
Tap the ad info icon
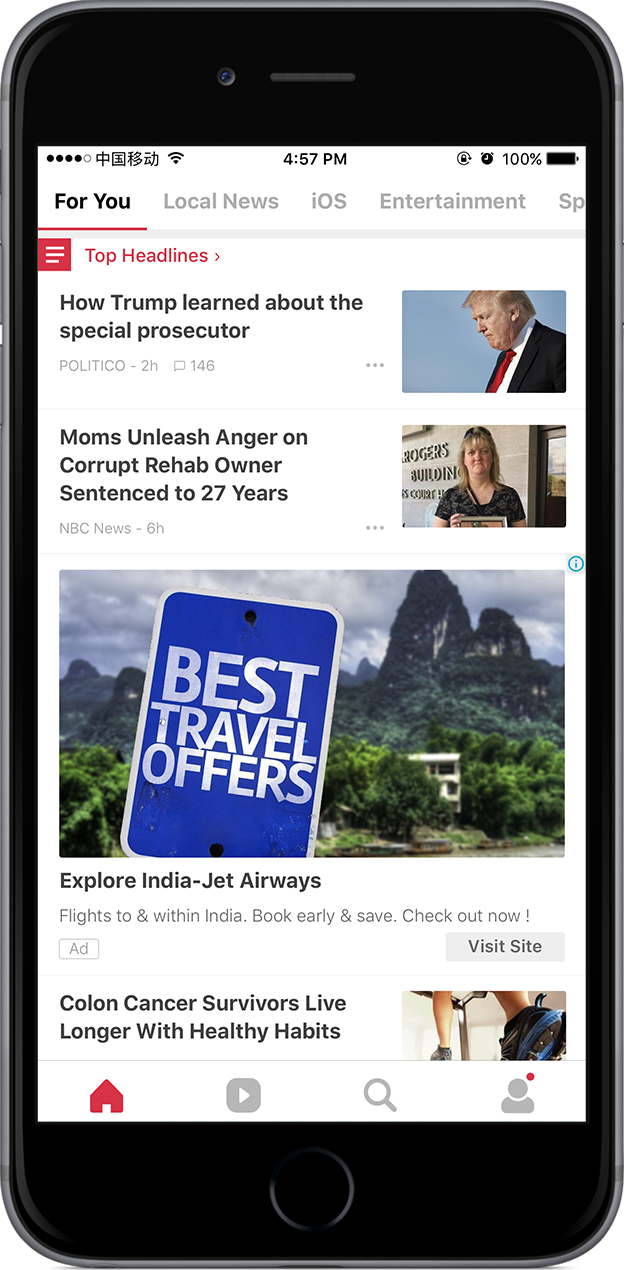pyautogui.click(x=575, y=564)
